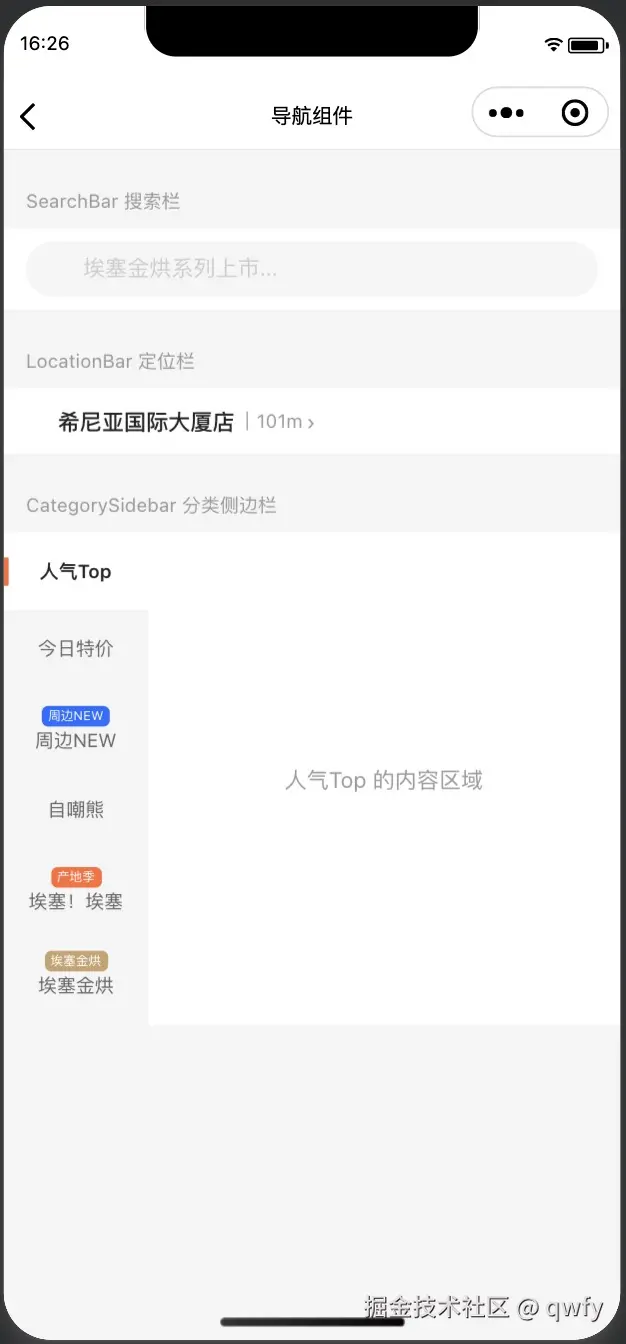Screen dimensions: 626x1344
Task: Switch to the 今日特价 category
Action: coord(76,648)
